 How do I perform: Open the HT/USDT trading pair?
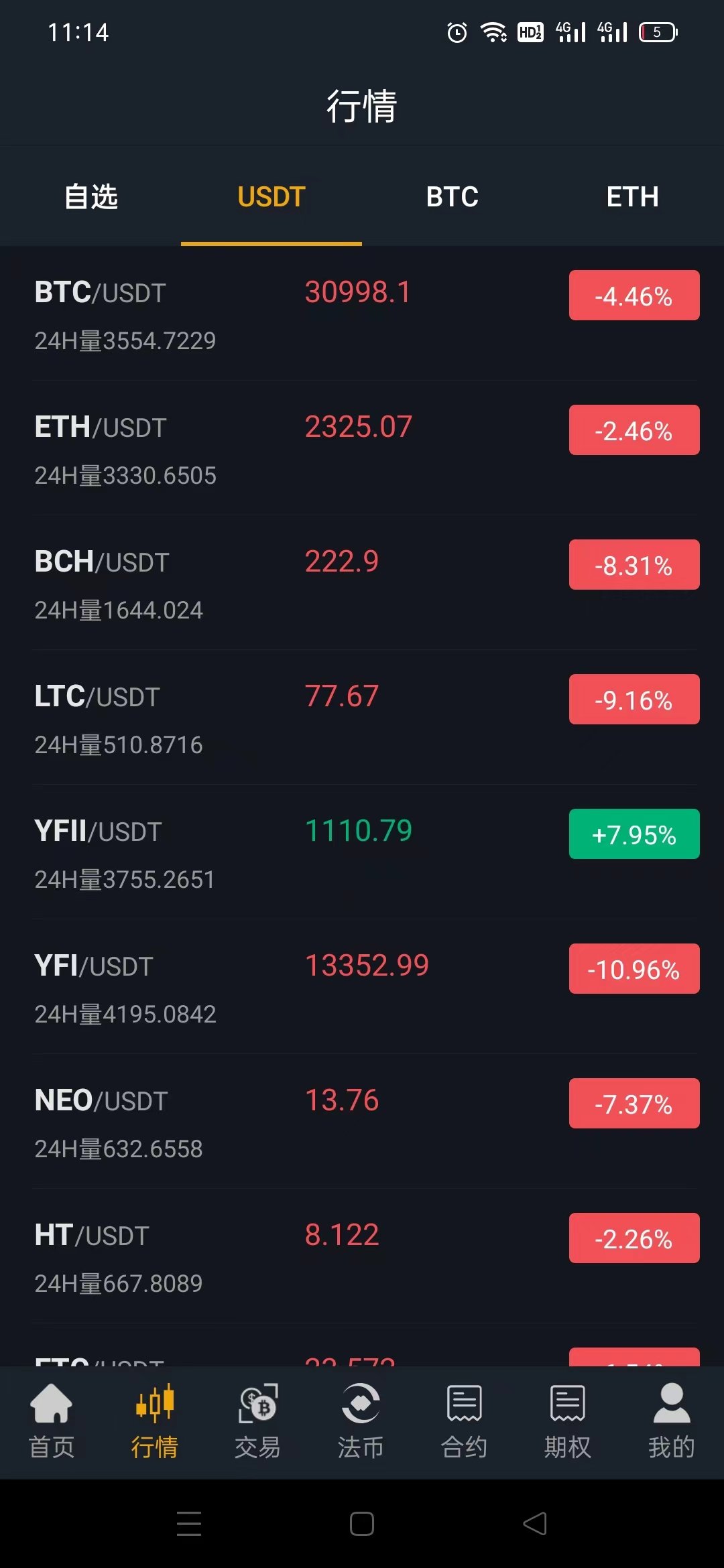click(362, 1256)
